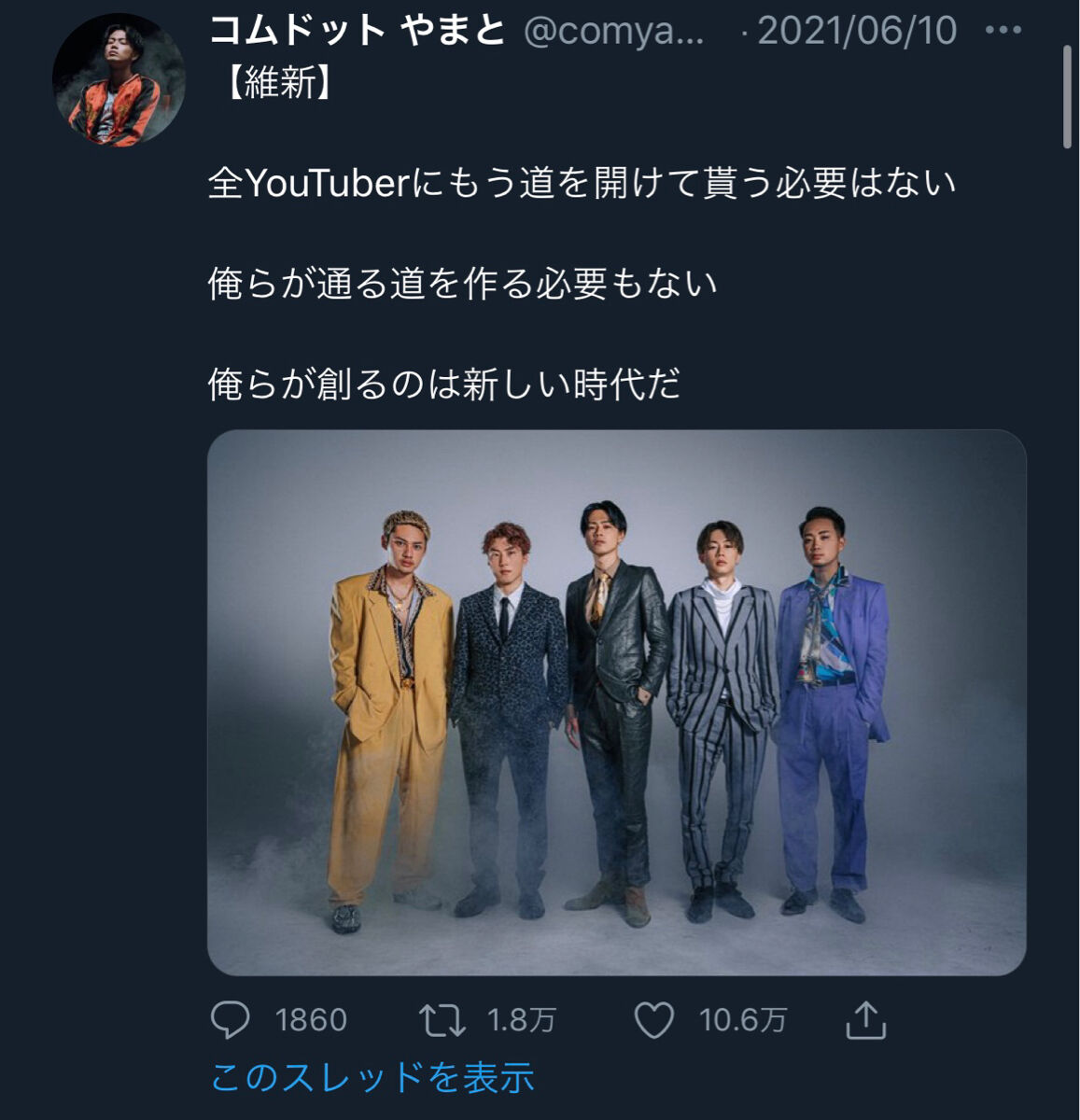The height and width of the screenshot is (1120, 1080).
Task: Open the five-member group photo
Action: pyautogui.click(x=611, y=700)
